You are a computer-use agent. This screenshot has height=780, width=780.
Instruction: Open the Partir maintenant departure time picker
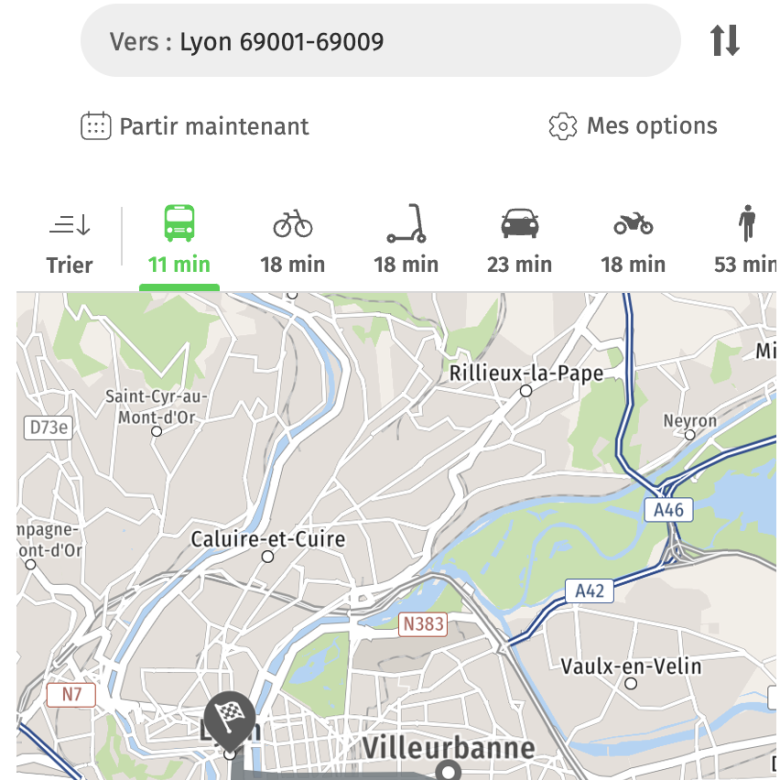[195, 127]
